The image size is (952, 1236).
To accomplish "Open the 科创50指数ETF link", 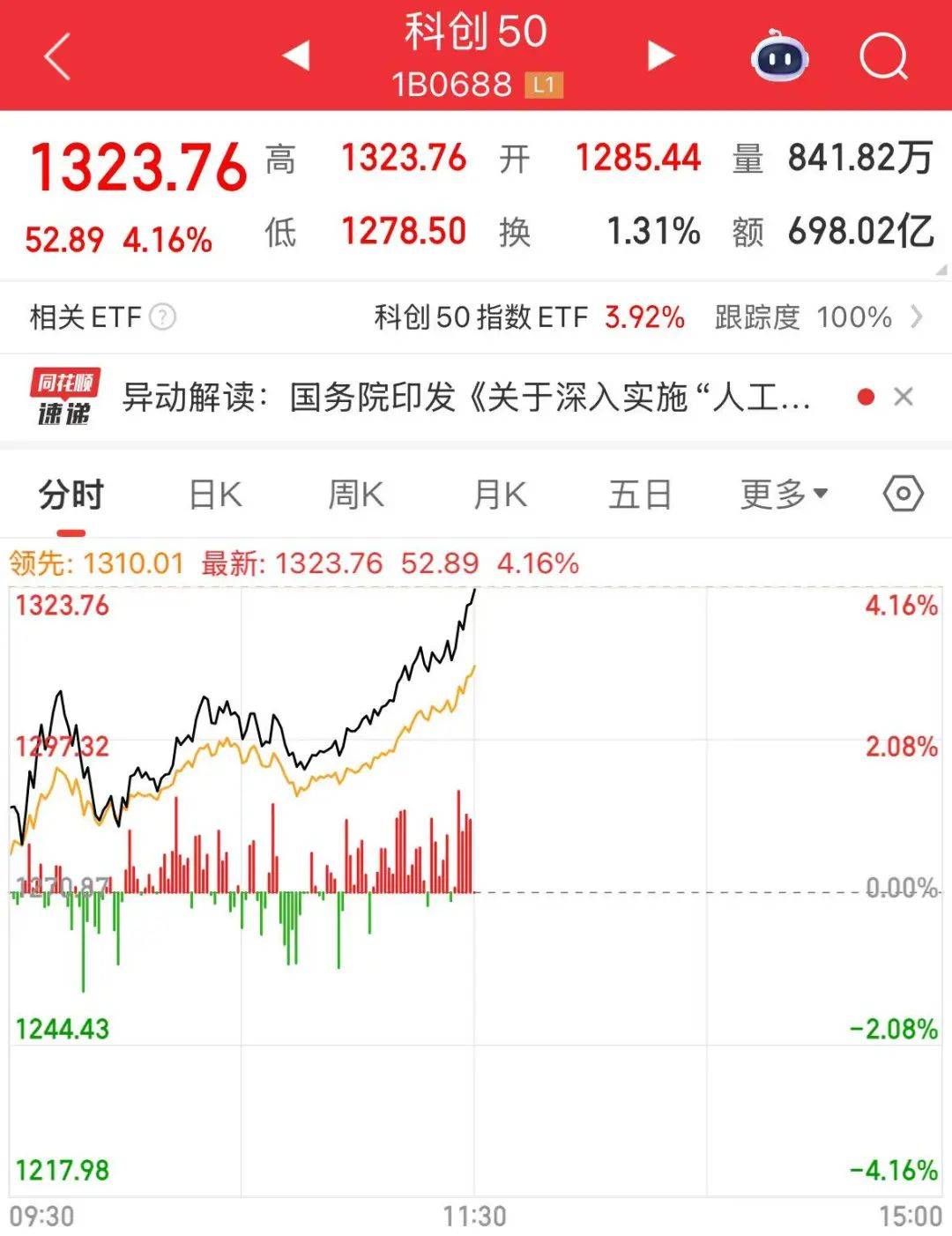I will coord(480,317).
